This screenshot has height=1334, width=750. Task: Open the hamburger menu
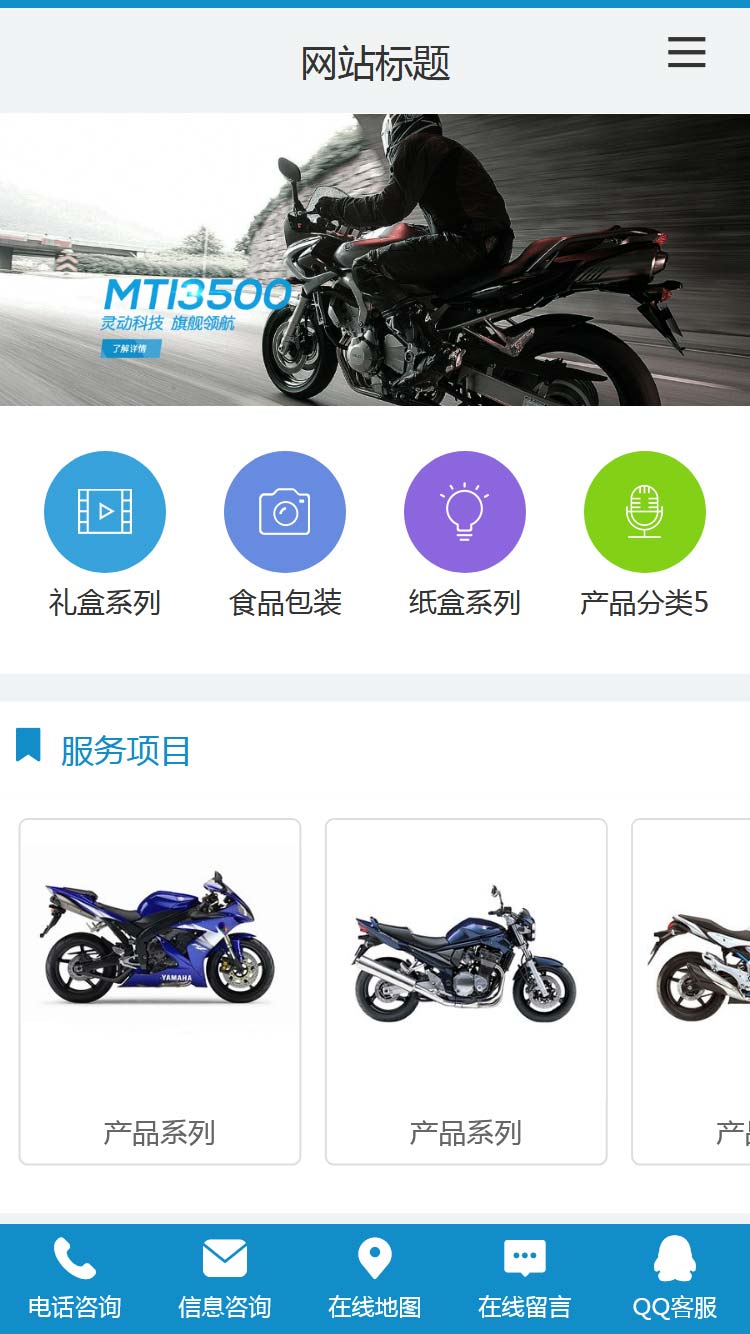[x=686, y=52]
